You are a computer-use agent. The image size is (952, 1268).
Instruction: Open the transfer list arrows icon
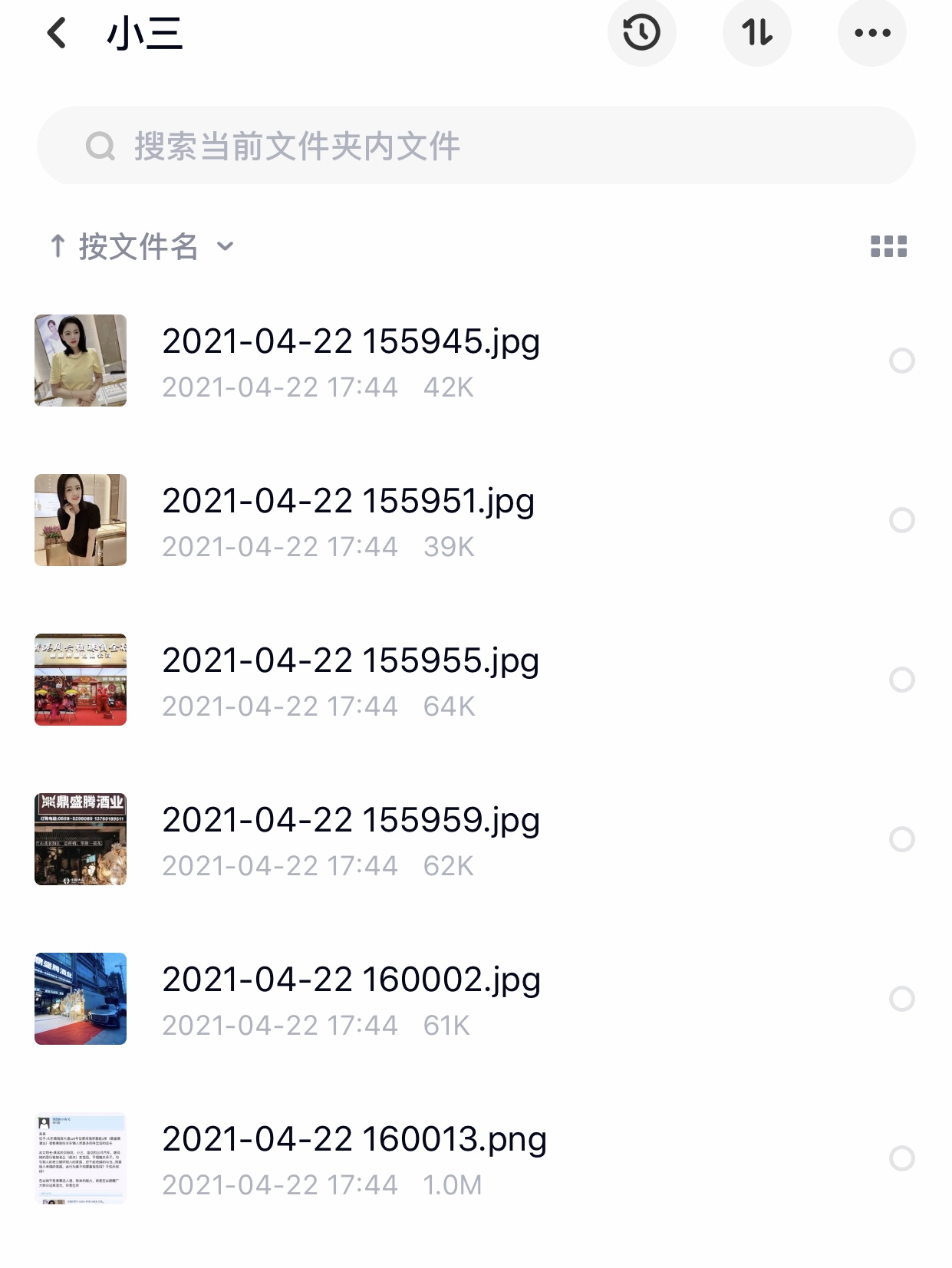[x=756, y=33]
